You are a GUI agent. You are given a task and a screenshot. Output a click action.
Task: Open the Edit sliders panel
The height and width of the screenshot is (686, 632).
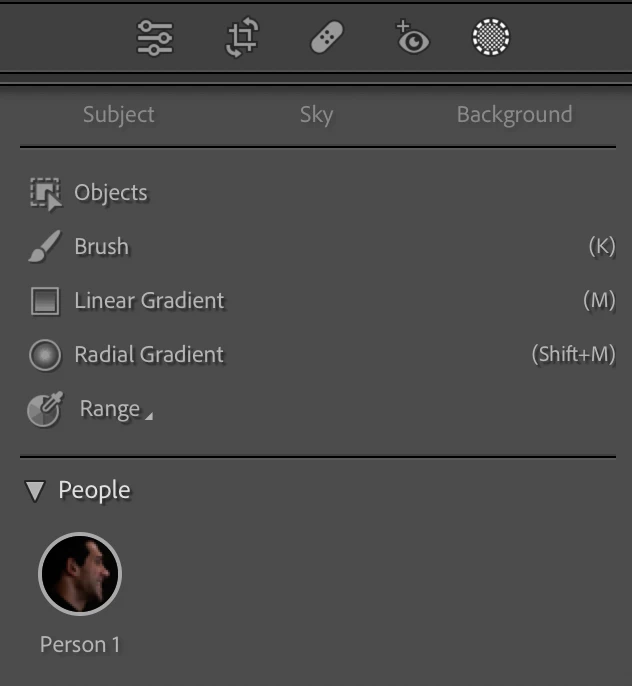tap(155, 38)
